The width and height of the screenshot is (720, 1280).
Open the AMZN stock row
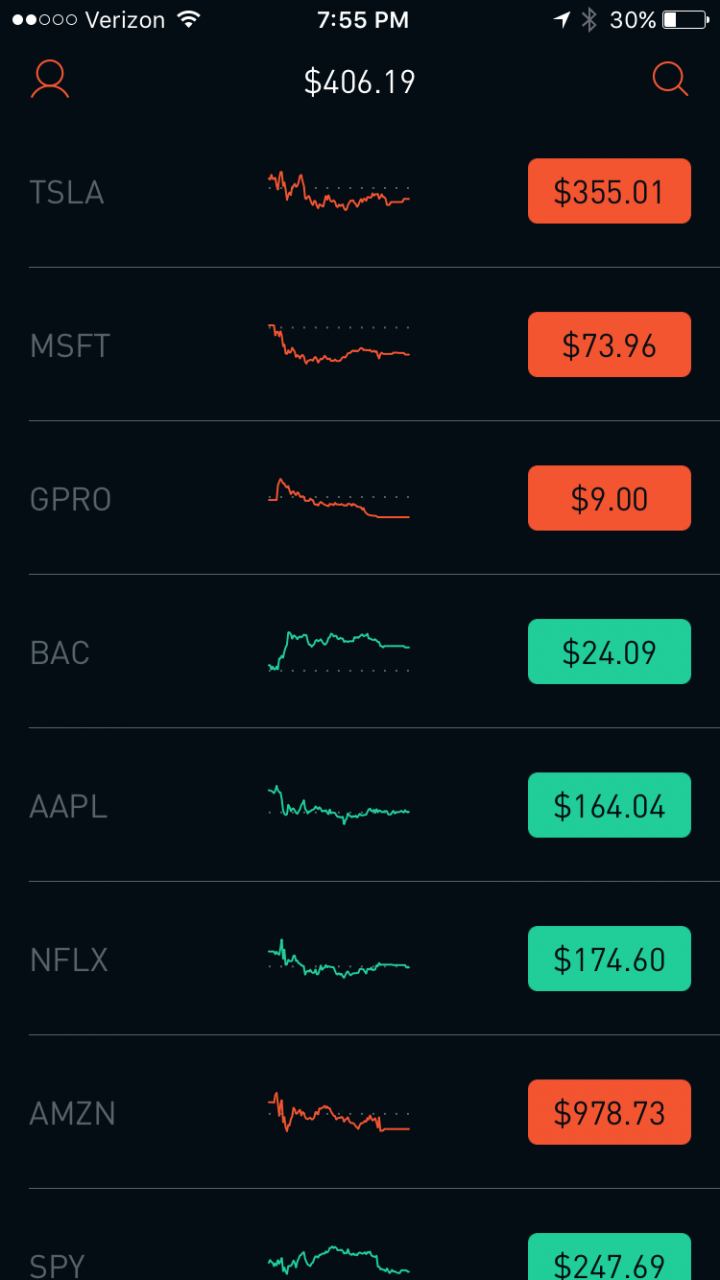point(360,1112)
